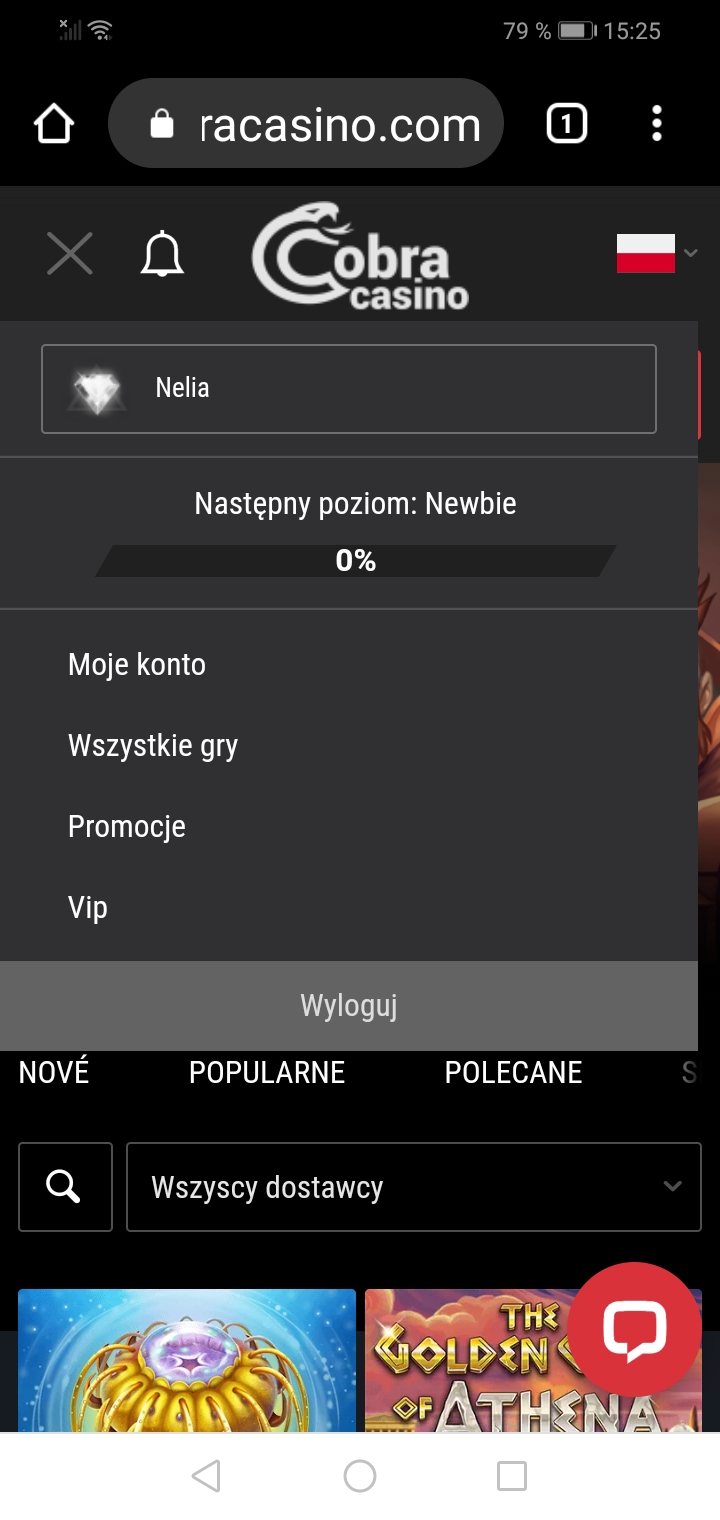Tap Wyloguj to log out
720x1520 pixels.
tap(348, 1006)
